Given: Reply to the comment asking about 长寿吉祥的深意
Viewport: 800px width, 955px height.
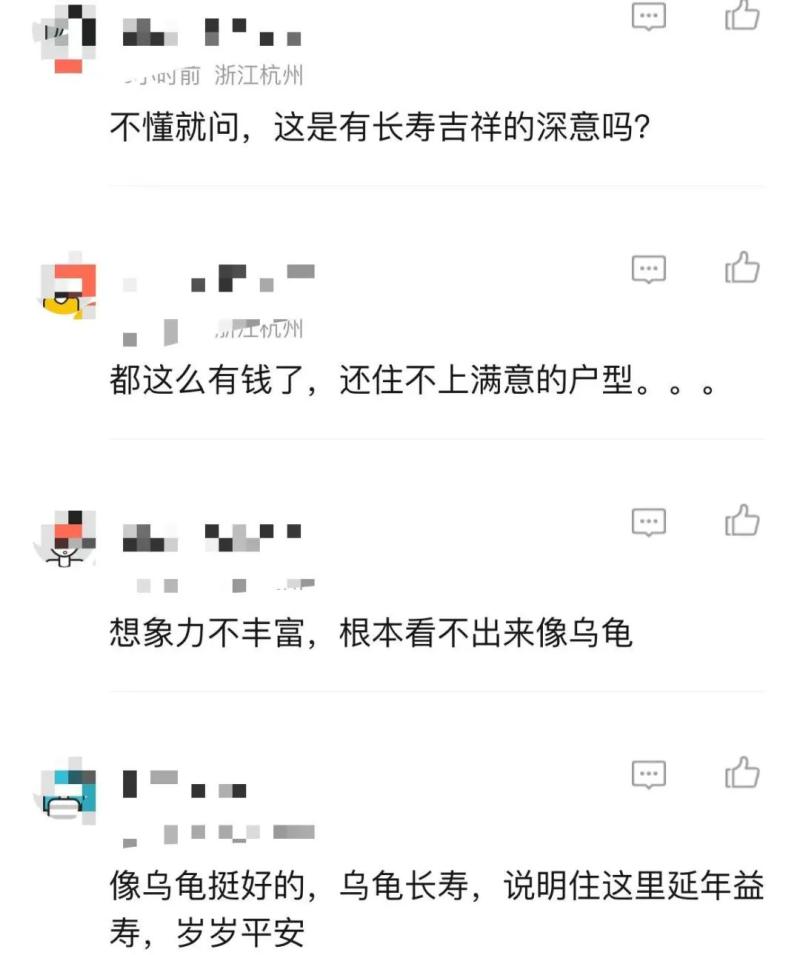Looking at the screenshot, I should (x=649, y=16).
